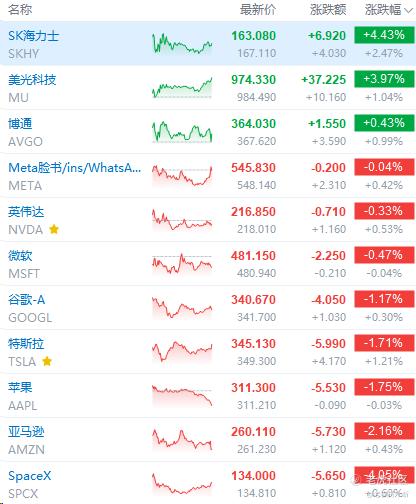Open the META stock row
Image resolution: width=416 pixels, height=504 pixels.
pyautogui.click(x=208, y=176)
